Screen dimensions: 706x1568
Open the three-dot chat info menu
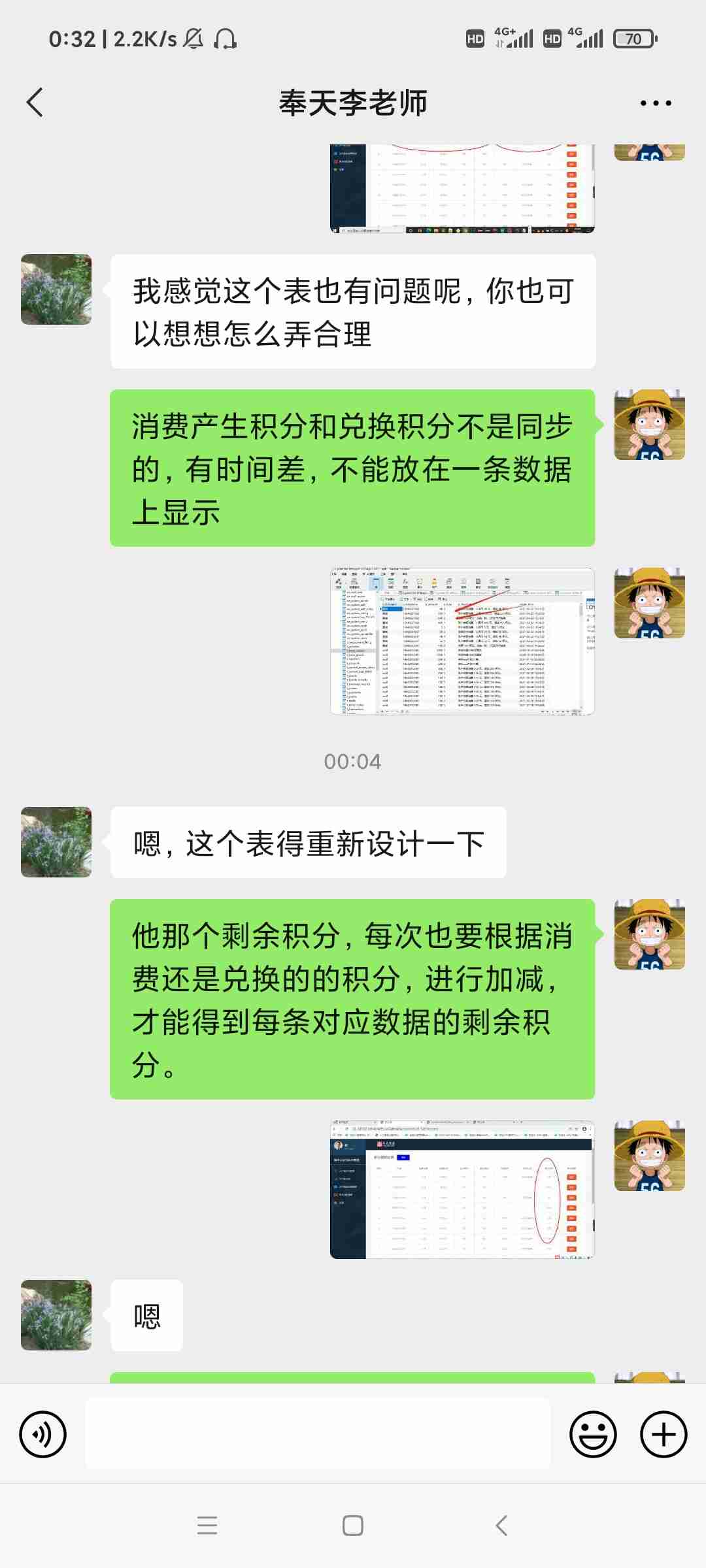655,103
